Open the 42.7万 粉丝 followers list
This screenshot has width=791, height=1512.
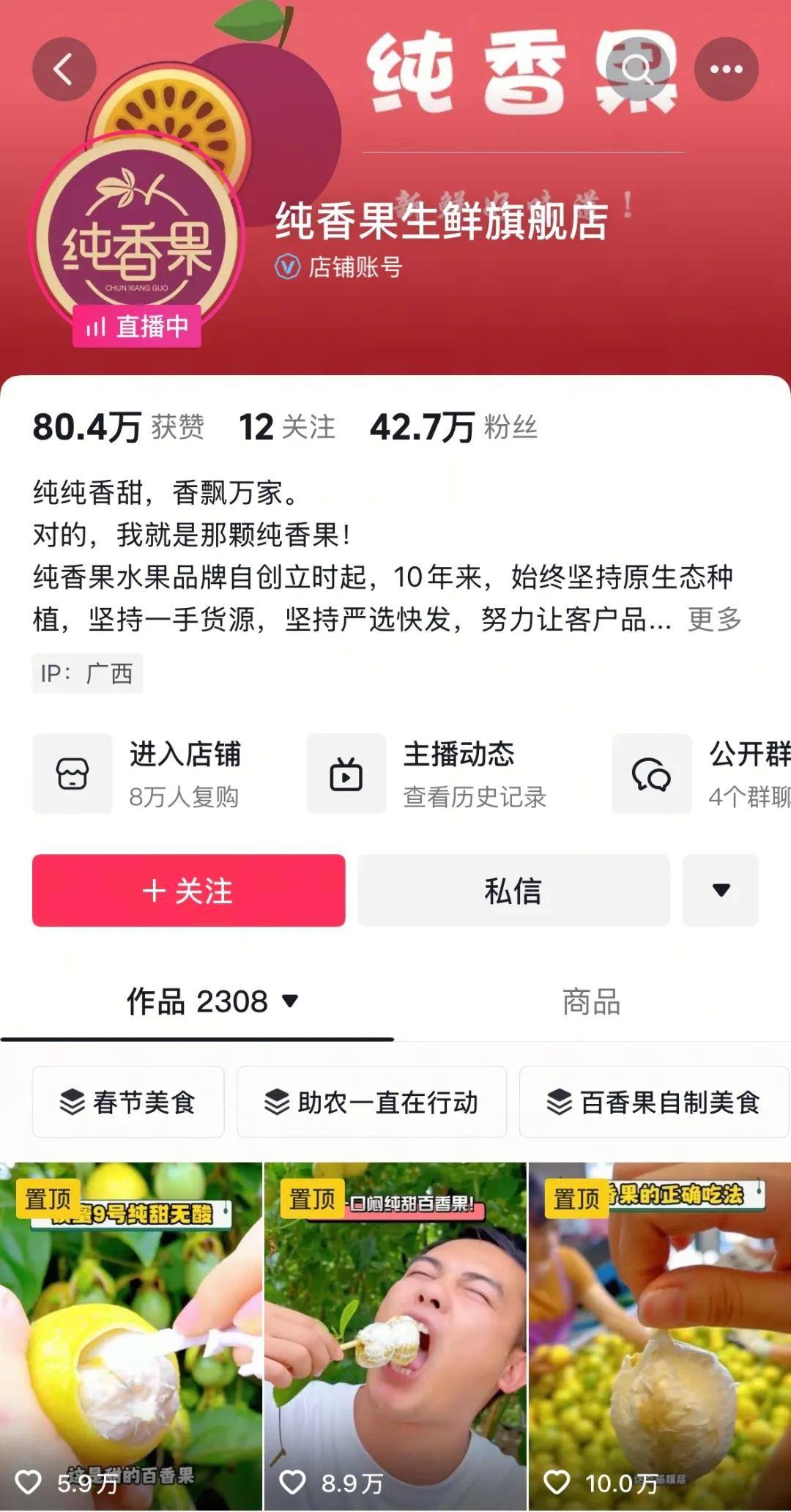click(x=454, y=427)
